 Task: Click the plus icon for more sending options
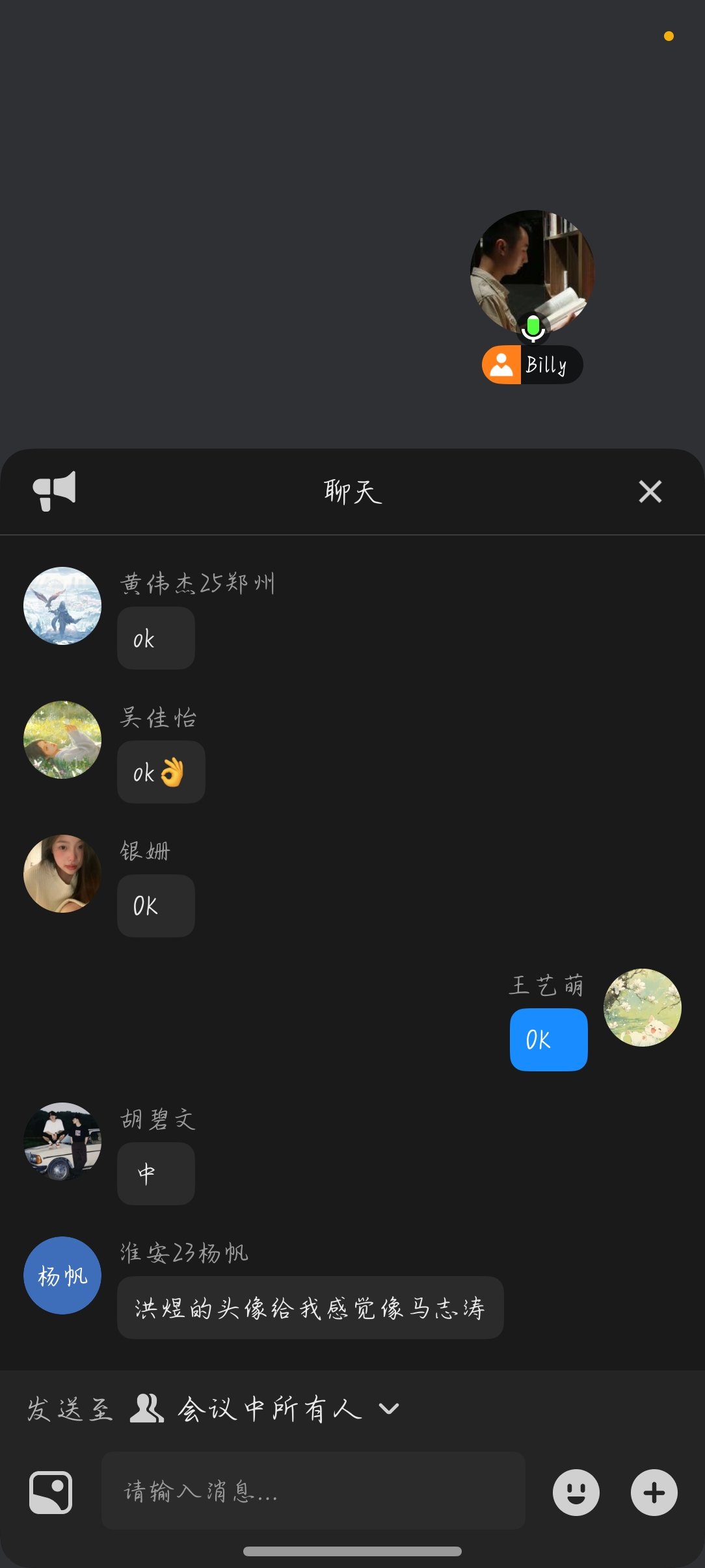click(x=652, y=1493)
